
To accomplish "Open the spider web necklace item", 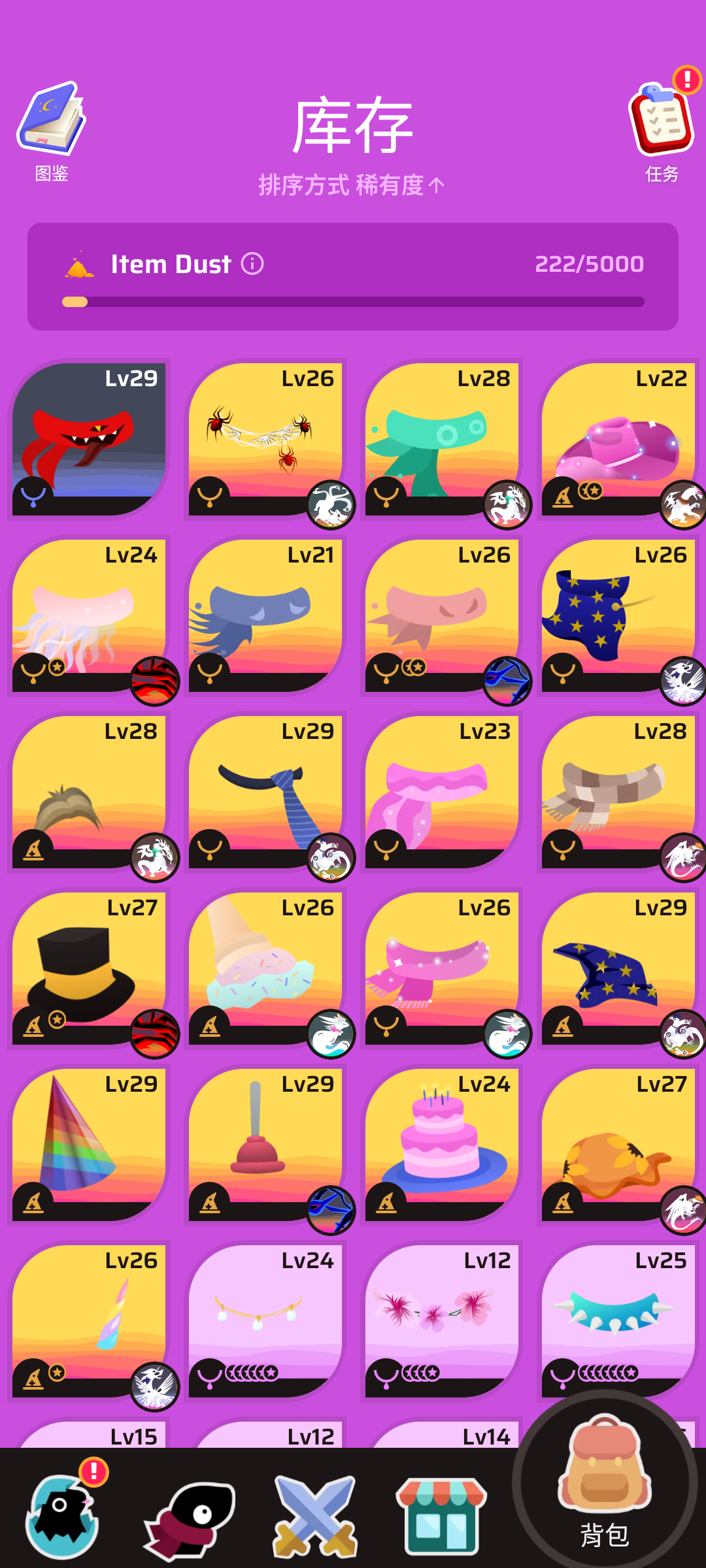I will click(265, 439).
